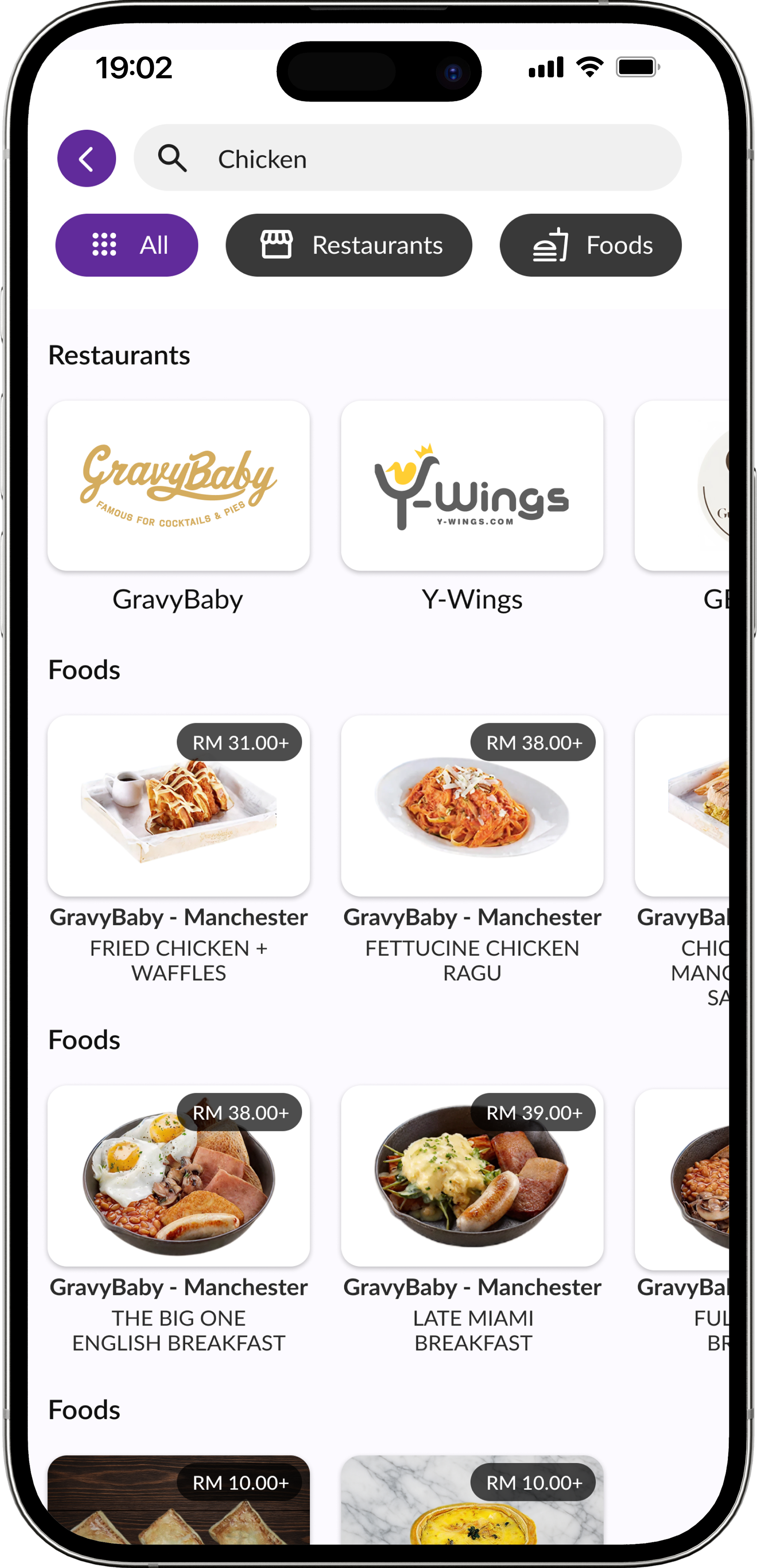Open Fettucine Chicken Ragu dish
This screenshot has height=1568, width=757.
pyautogui.click(x=472, y=806)
